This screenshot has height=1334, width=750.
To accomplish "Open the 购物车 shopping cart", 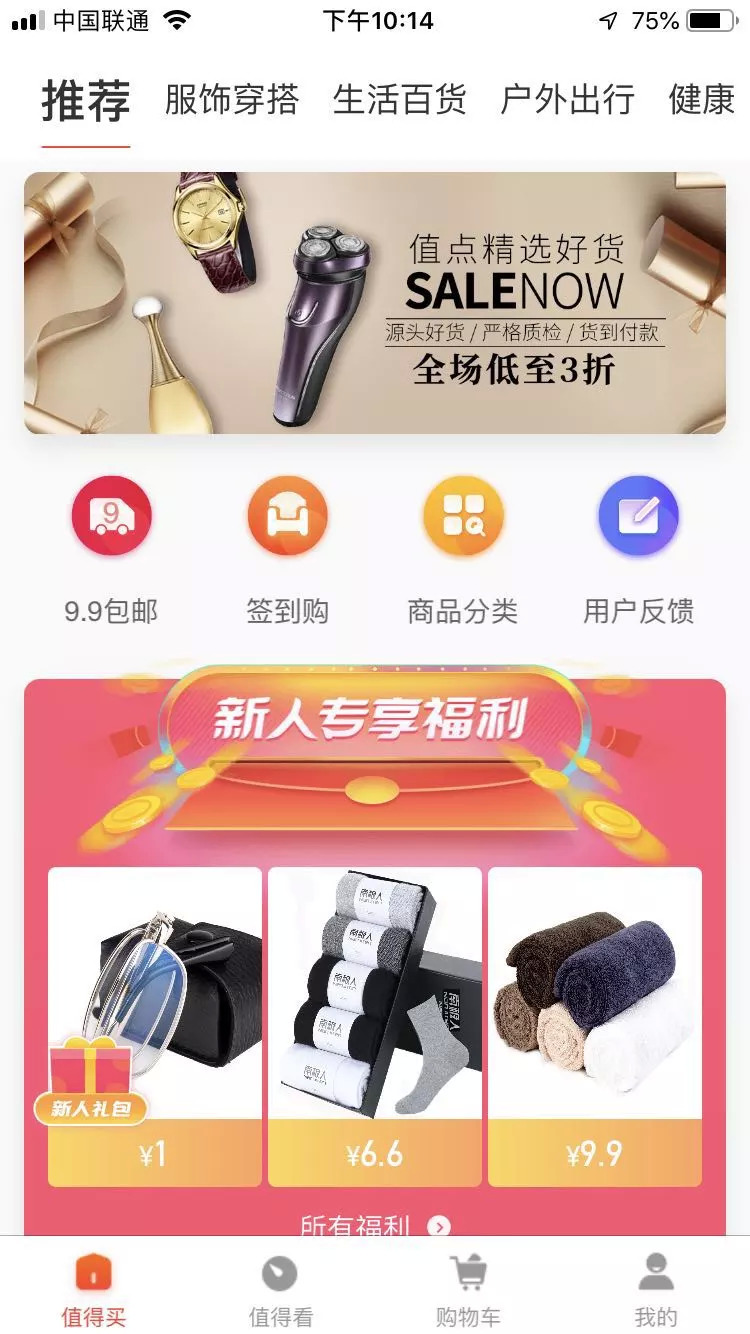I will (x=468, y=1290).
